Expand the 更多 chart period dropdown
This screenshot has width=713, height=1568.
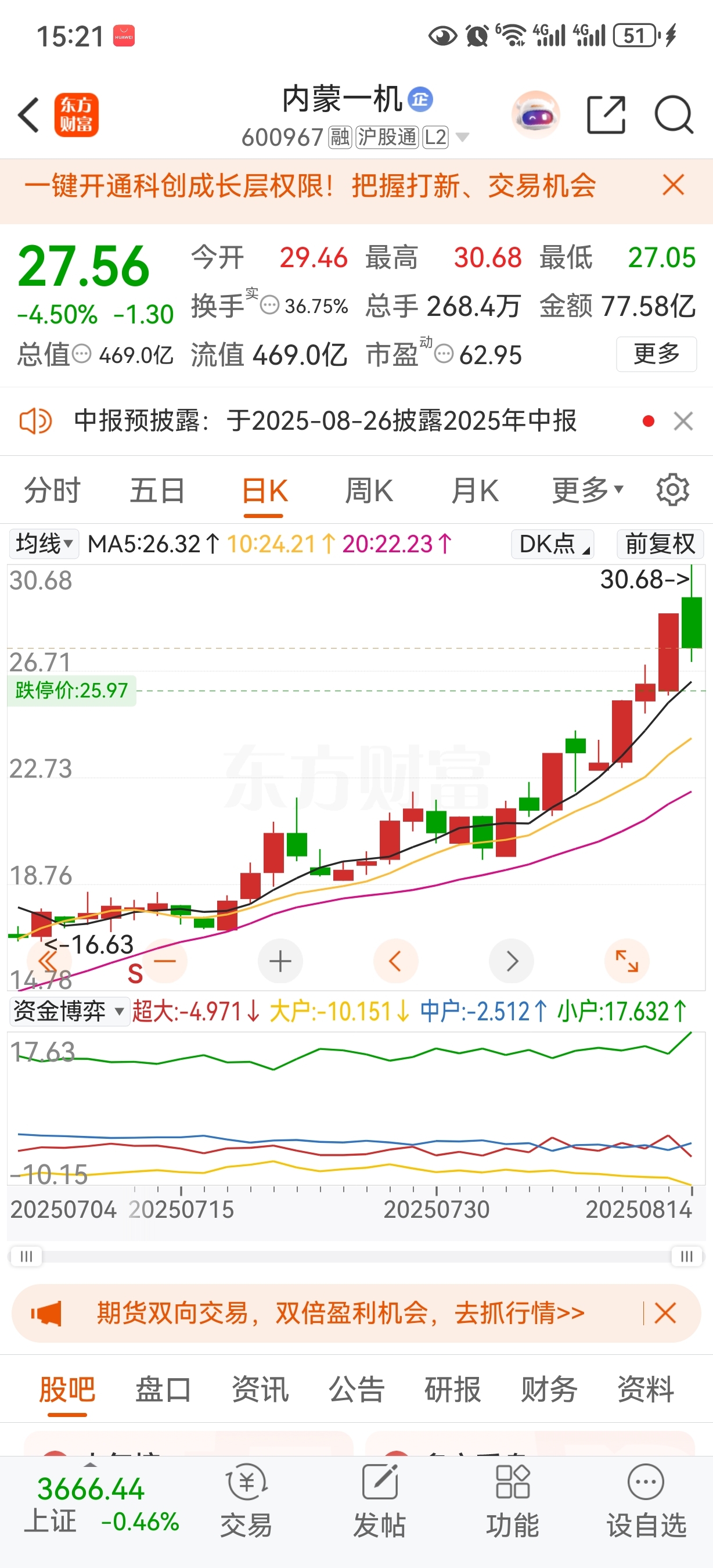tap(588, 491)
